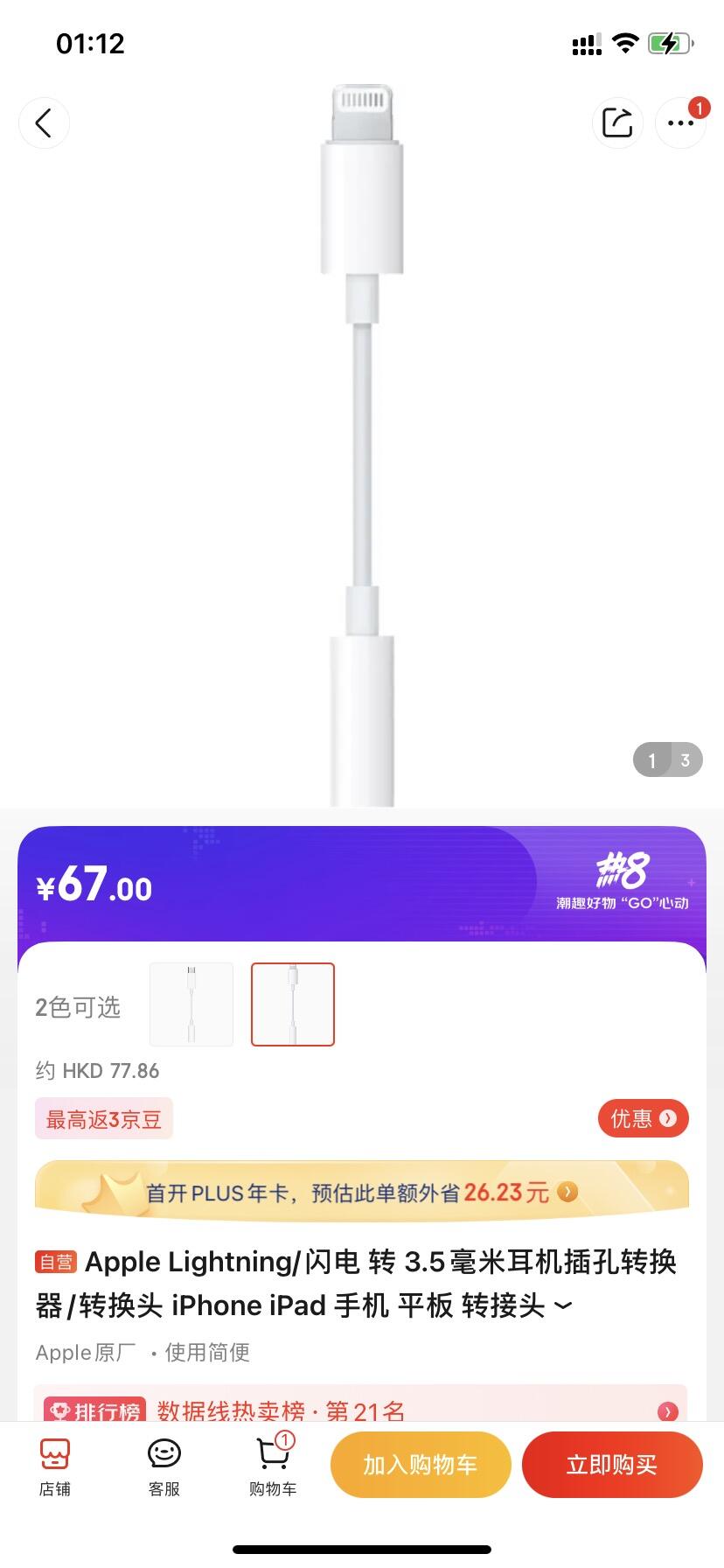Select the USB-C adapter color variant
Viewport: 724px width, 1568px height.
click(191, 1004)
